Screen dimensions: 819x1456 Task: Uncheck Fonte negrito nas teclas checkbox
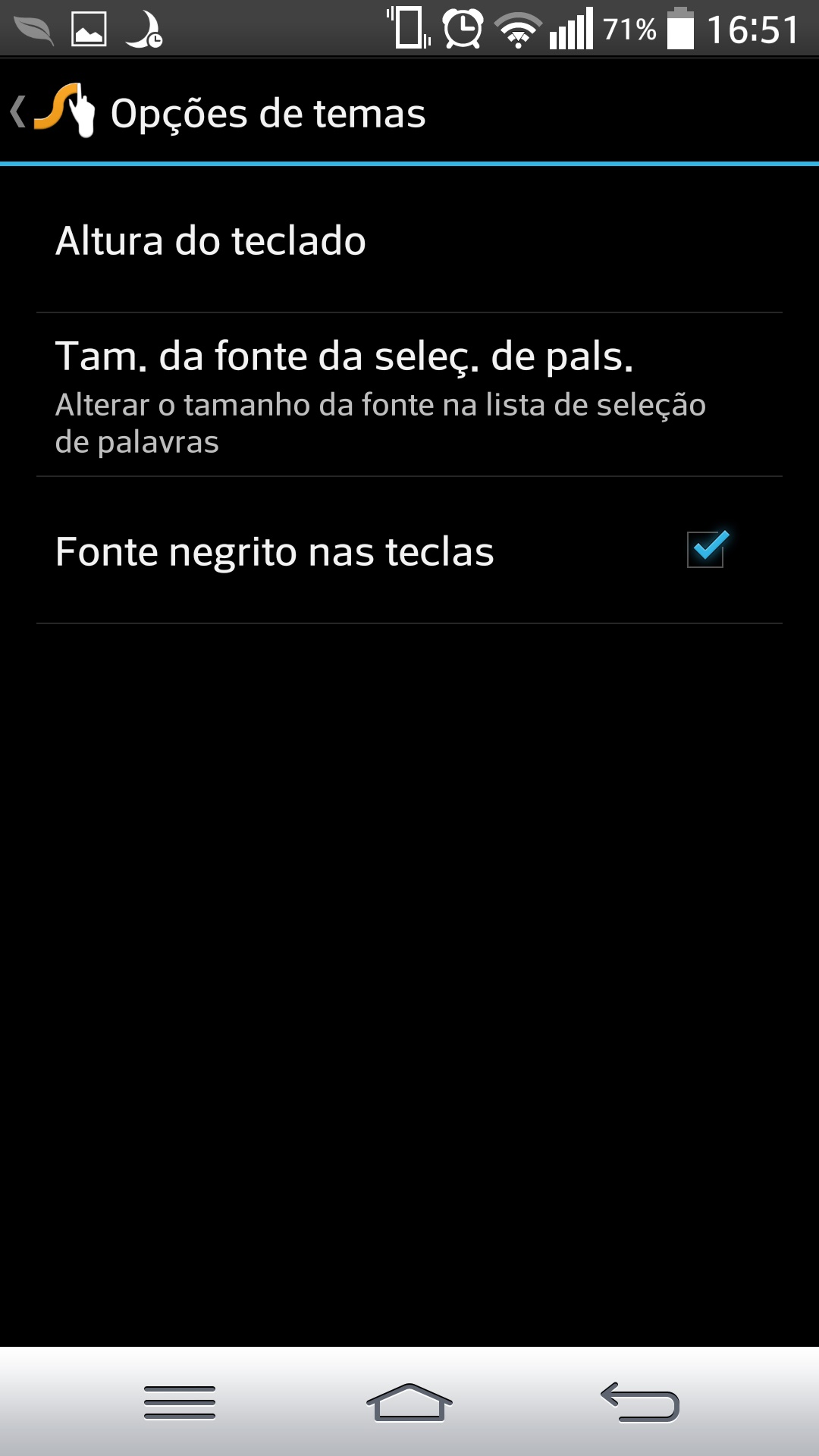[706, 550]
